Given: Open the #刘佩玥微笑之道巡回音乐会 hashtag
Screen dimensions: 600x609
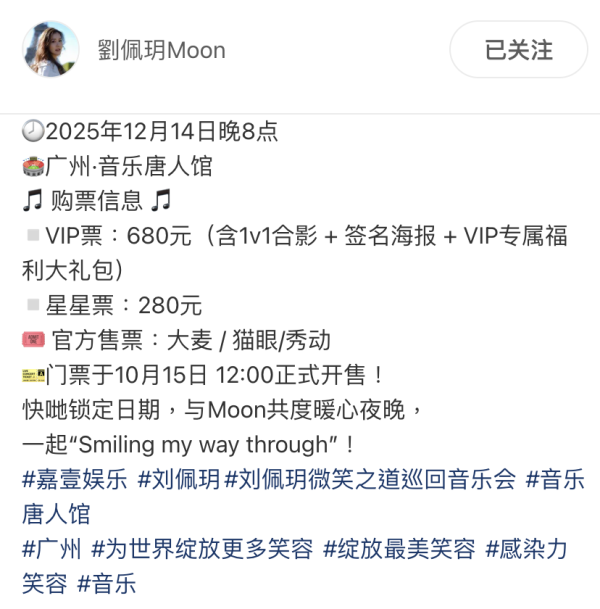Looking at the screenshot, I should click(x=370, y=479).
